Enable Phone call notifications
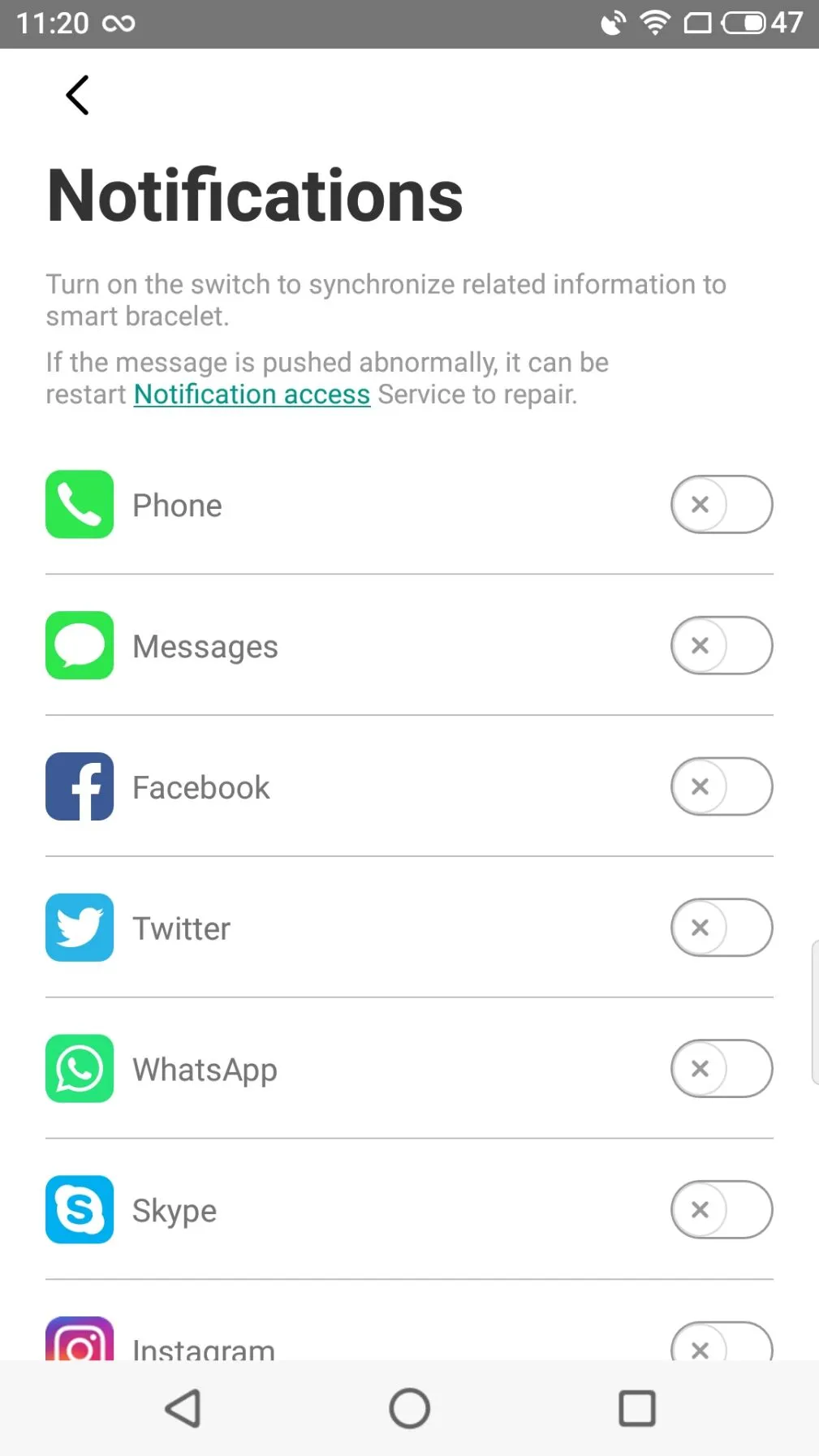Viewport: 819px width, 1456px height. 721,505
